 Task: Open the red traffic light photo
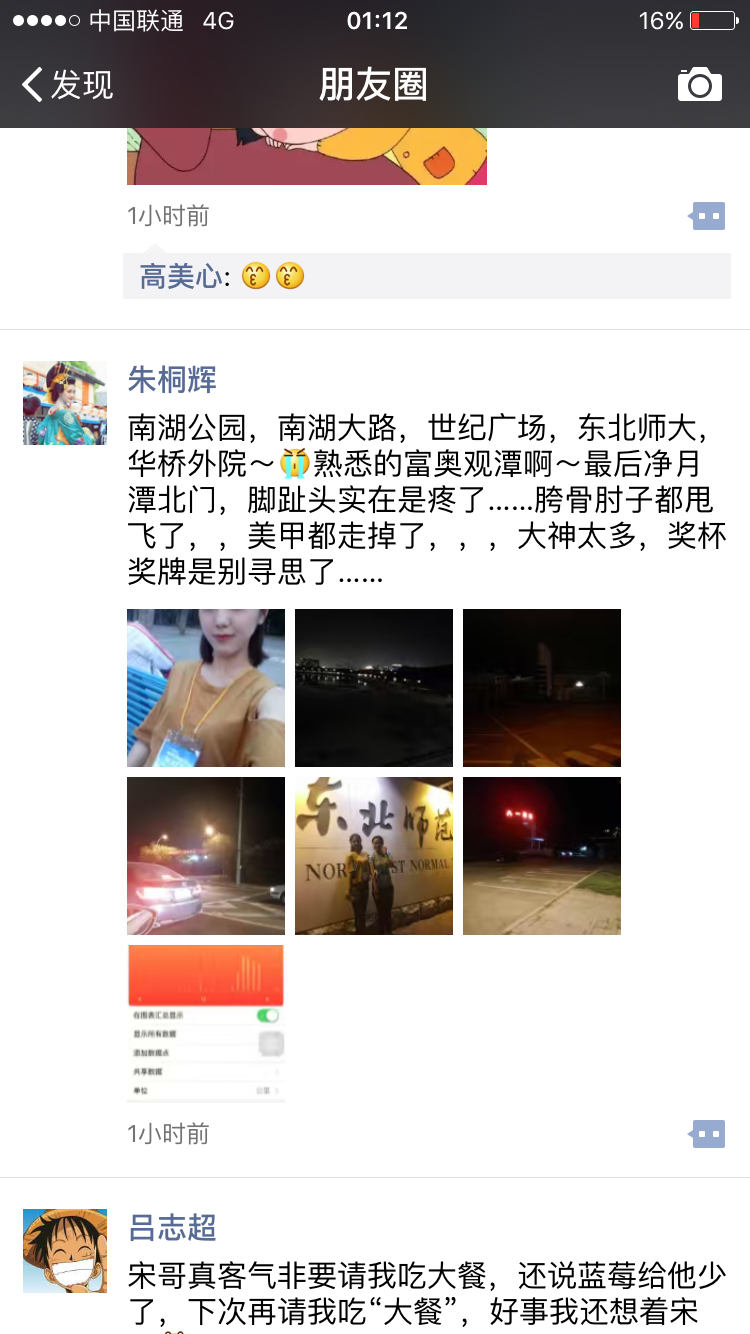(542, 856)
